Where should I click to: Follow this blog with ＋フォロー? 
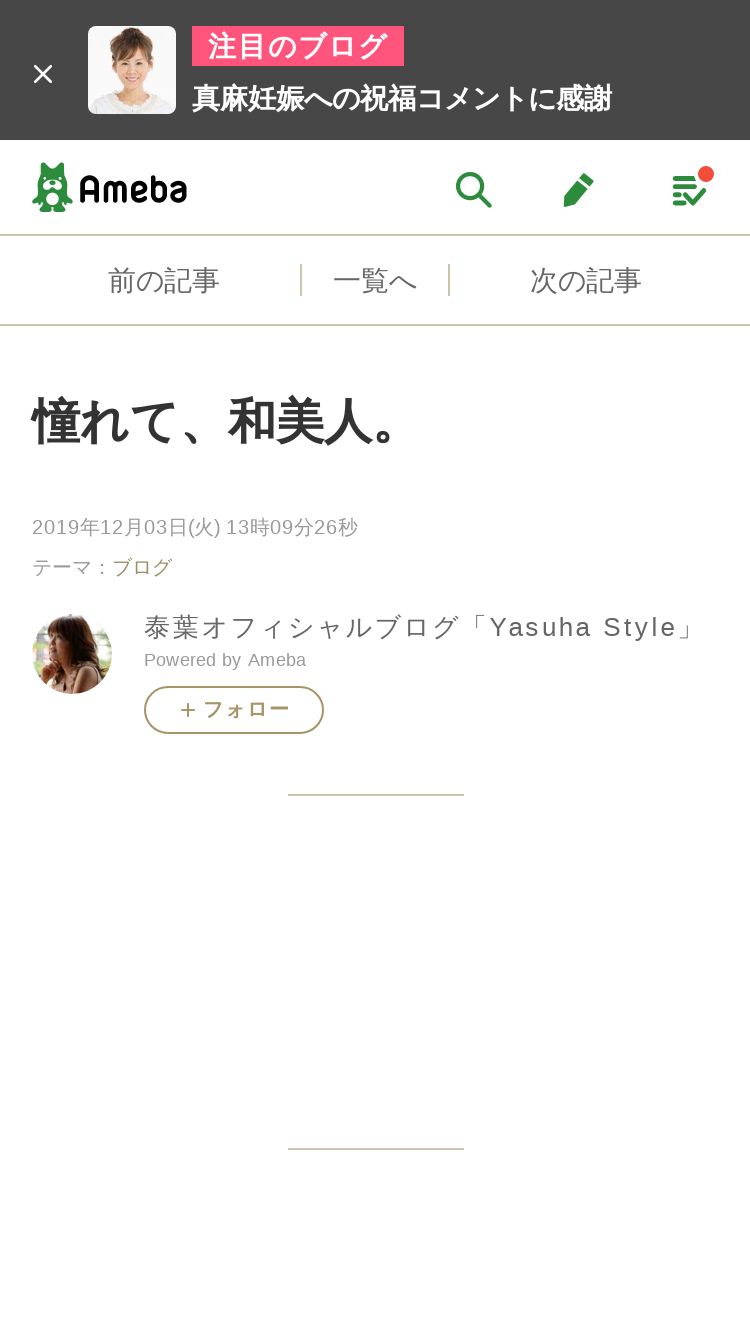point(234,710)
